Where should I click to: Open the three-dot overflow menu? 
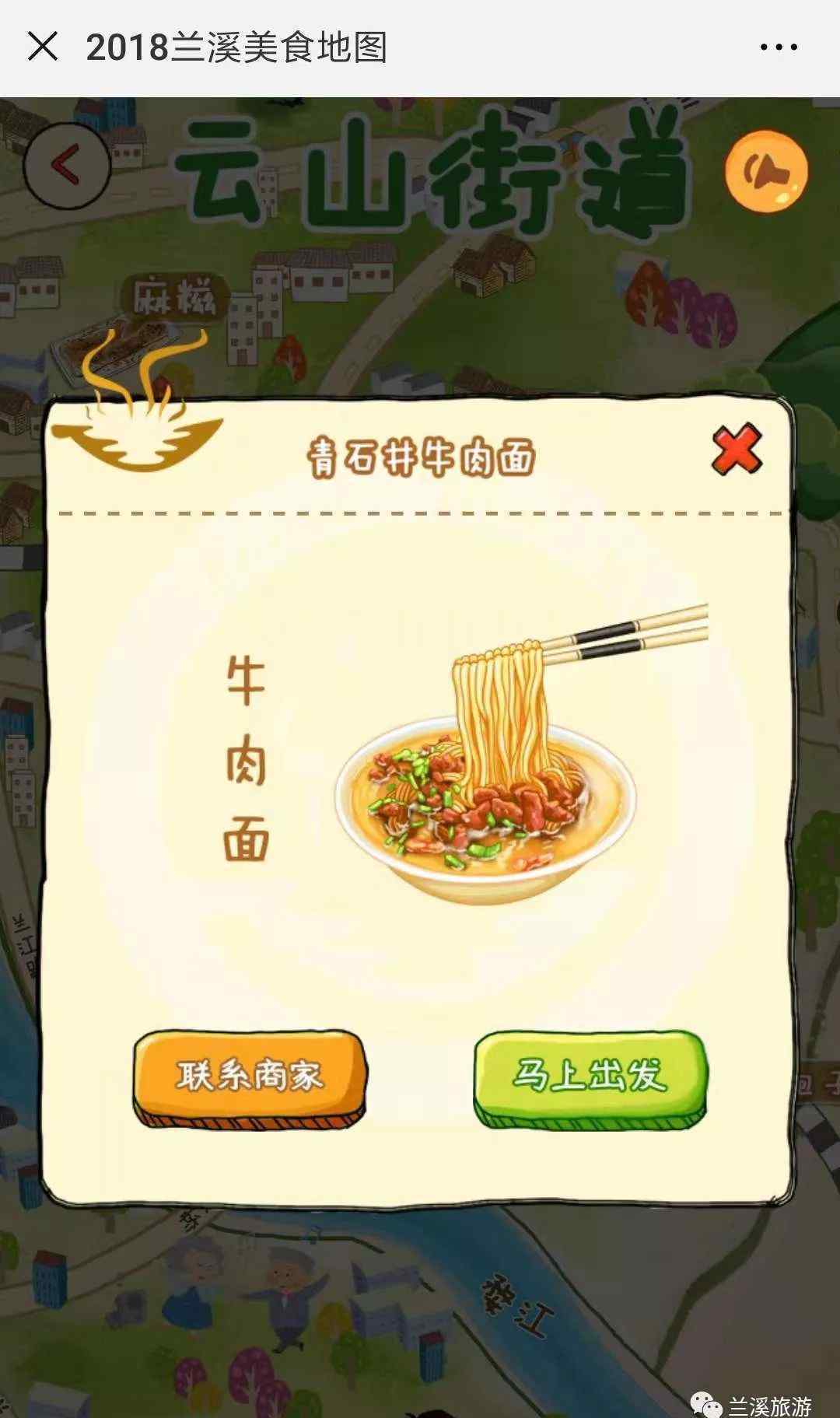tap(779, 47)
